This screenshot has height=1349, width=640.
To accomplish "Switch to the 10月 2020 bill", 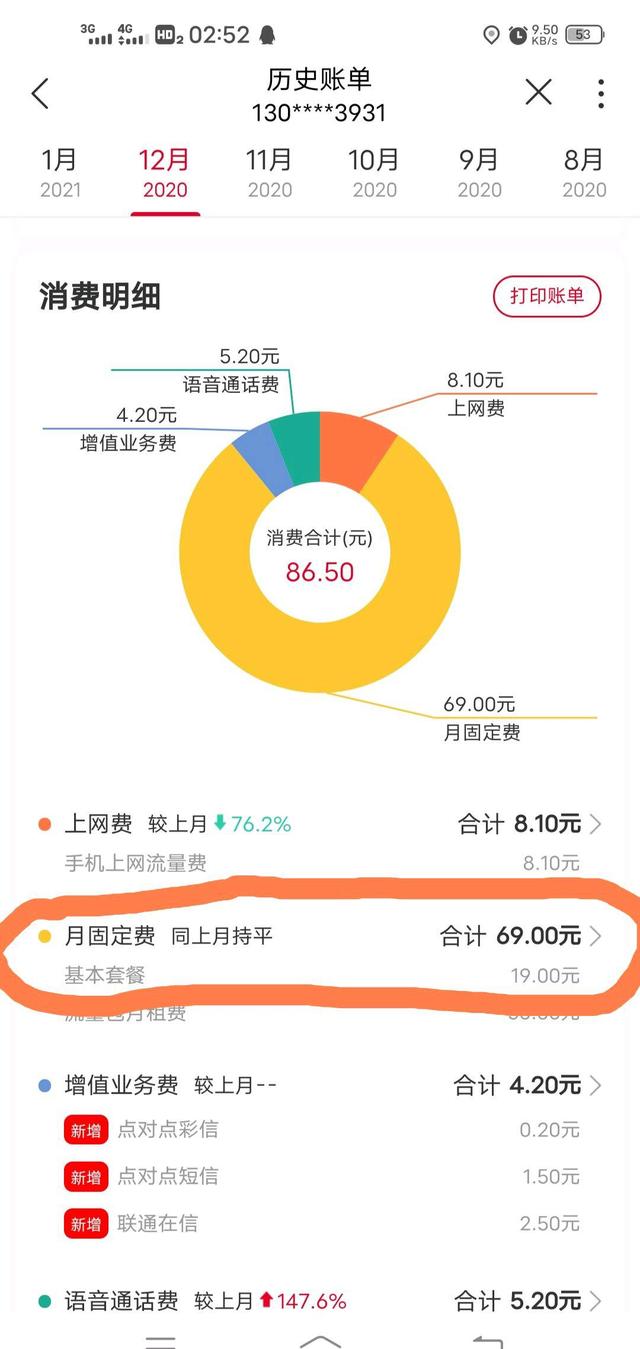I will coord(374,172).
